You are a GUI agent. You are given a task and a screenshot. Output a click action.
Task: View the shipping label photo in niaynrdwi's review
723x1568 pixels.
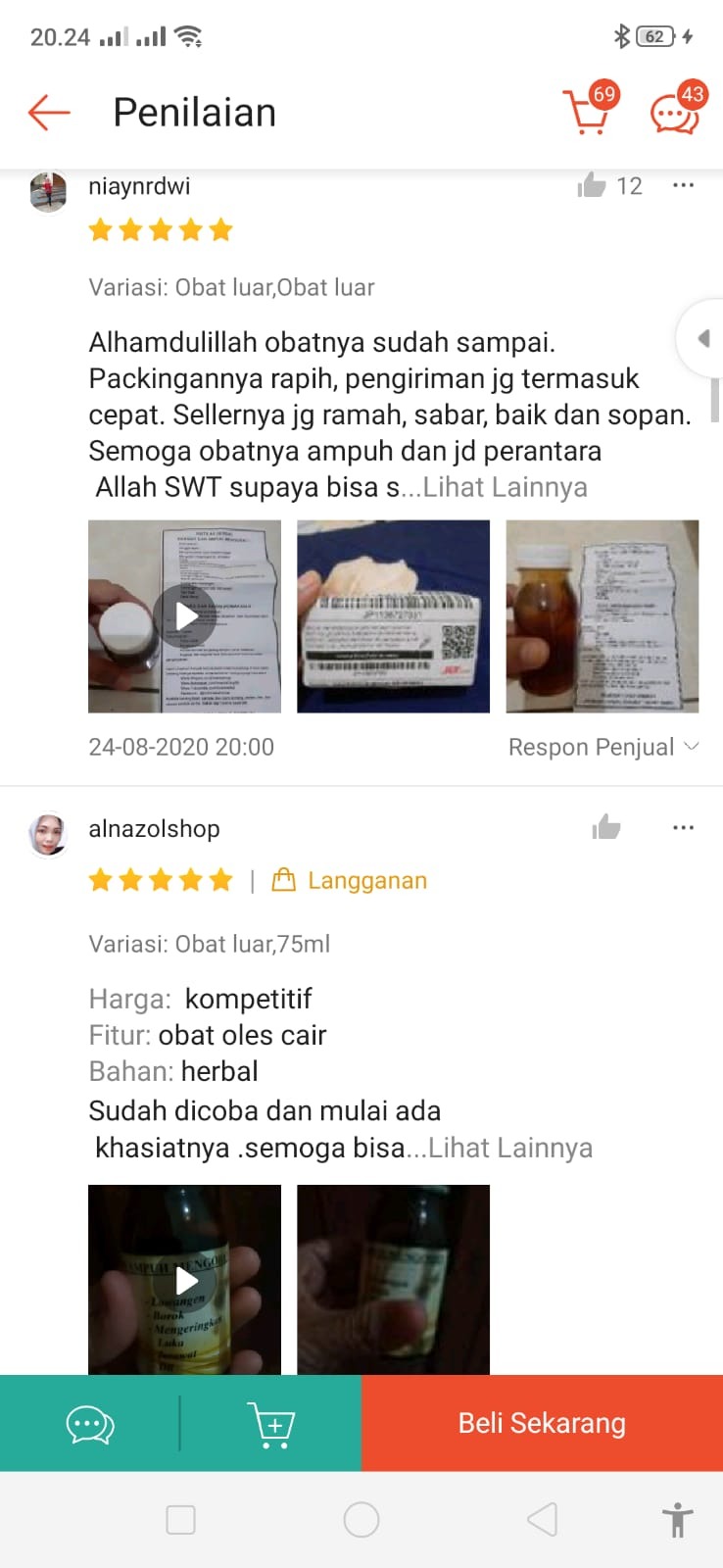tap(393, 616)
